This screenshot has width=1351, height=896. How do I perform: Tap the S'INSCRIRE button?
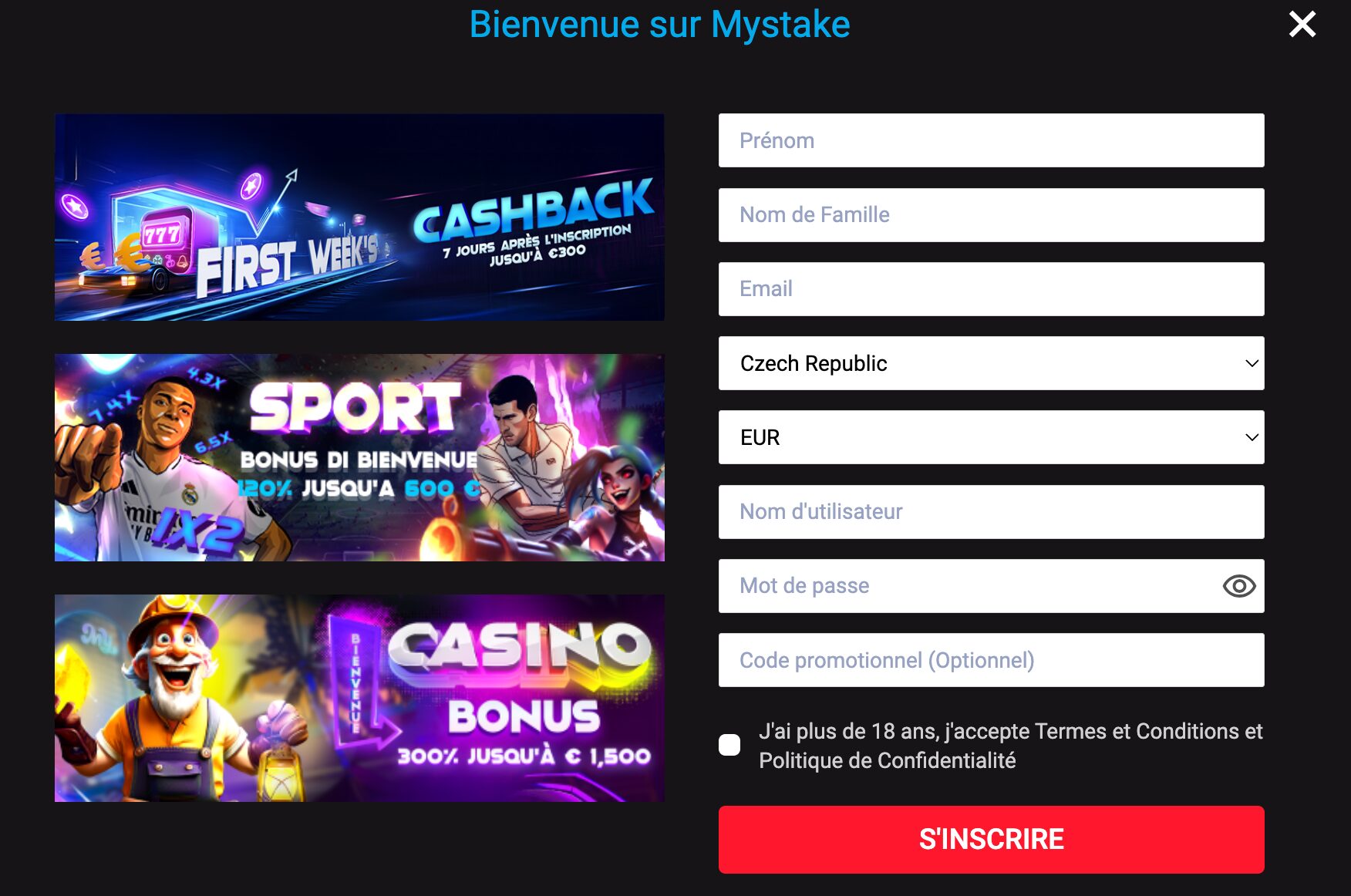pos(991,839)
